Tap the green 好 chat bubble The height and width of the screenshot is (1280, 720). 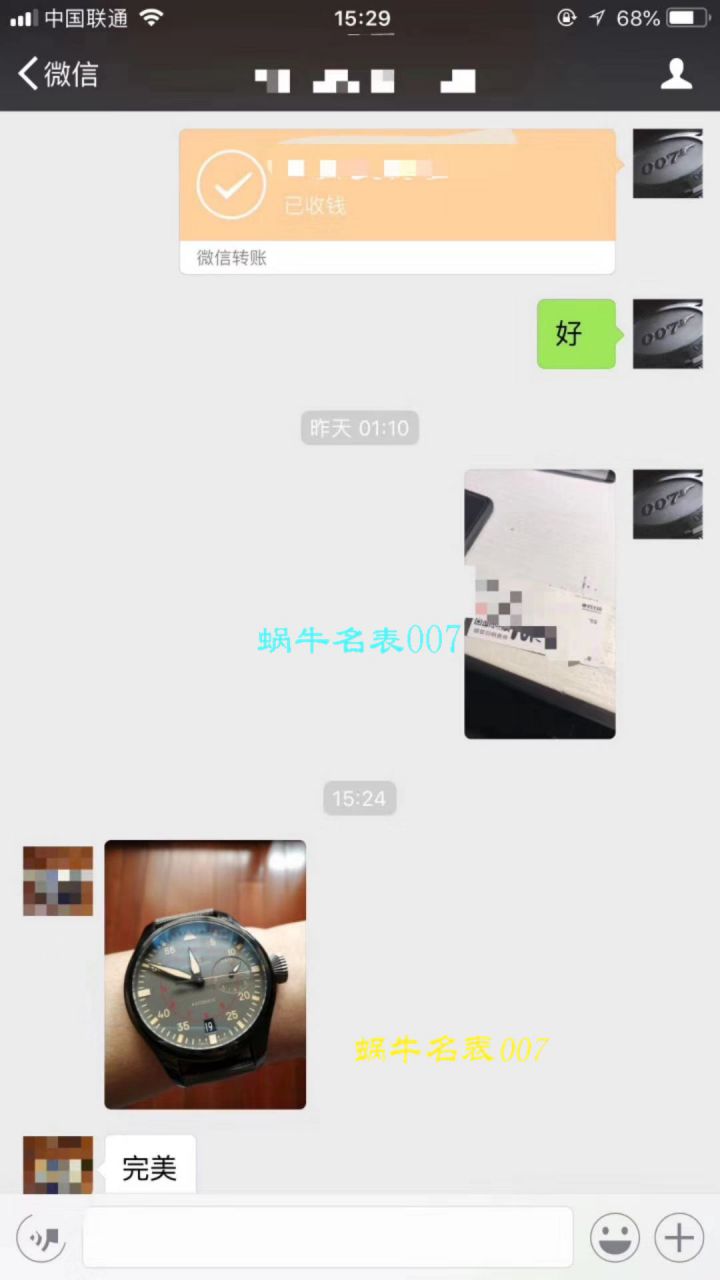click(576, 334)
